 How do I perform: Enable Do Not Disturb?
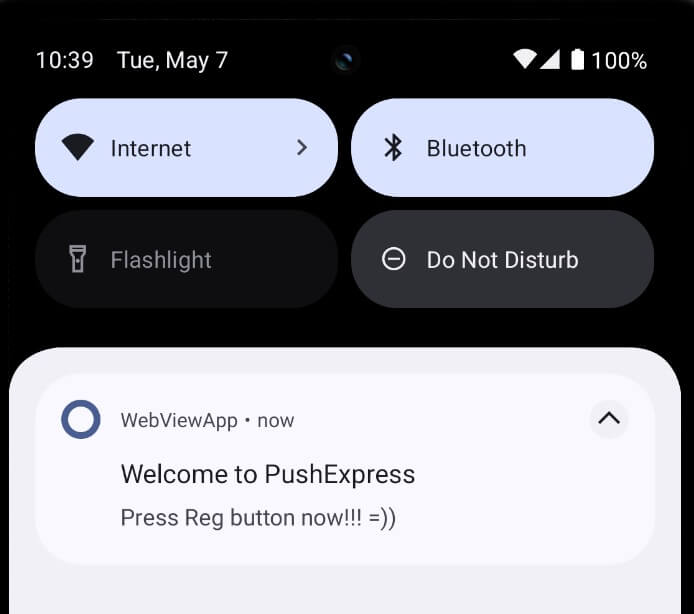502,260
